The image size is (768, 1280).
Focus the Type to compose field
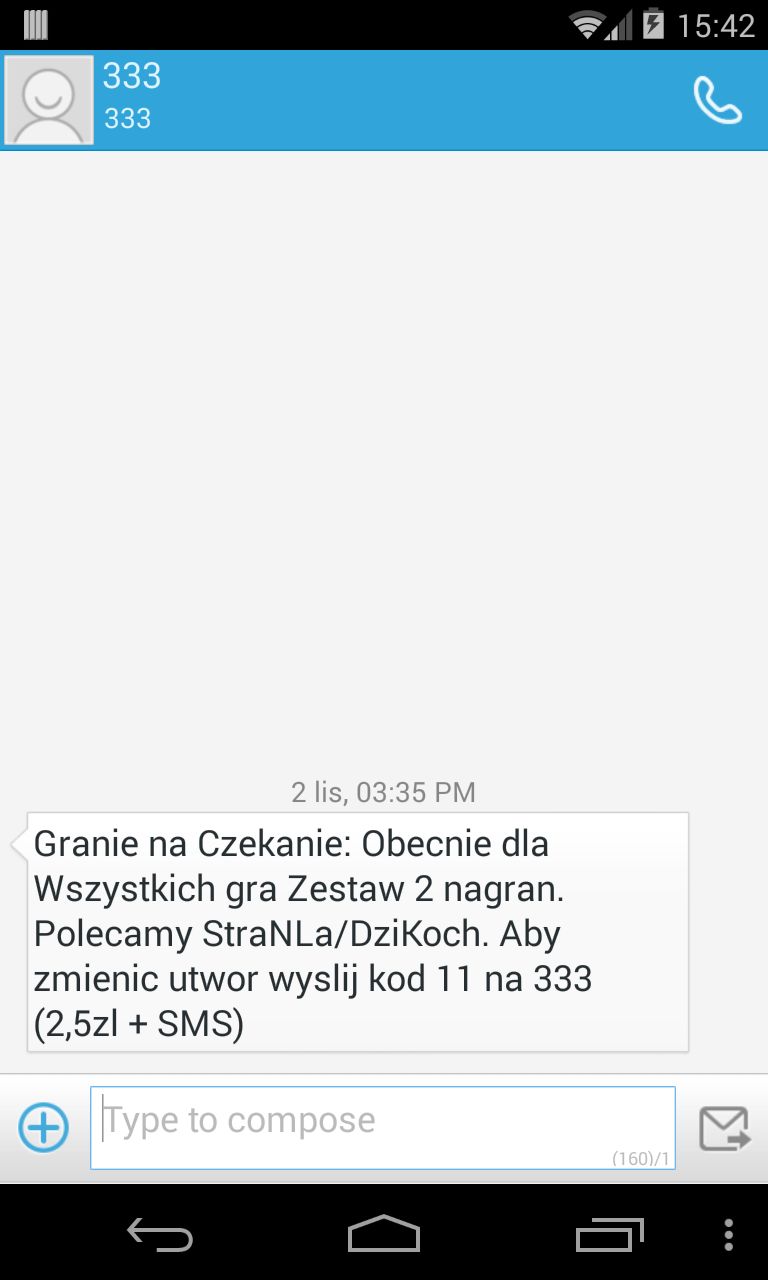[x=383, y=1128]
